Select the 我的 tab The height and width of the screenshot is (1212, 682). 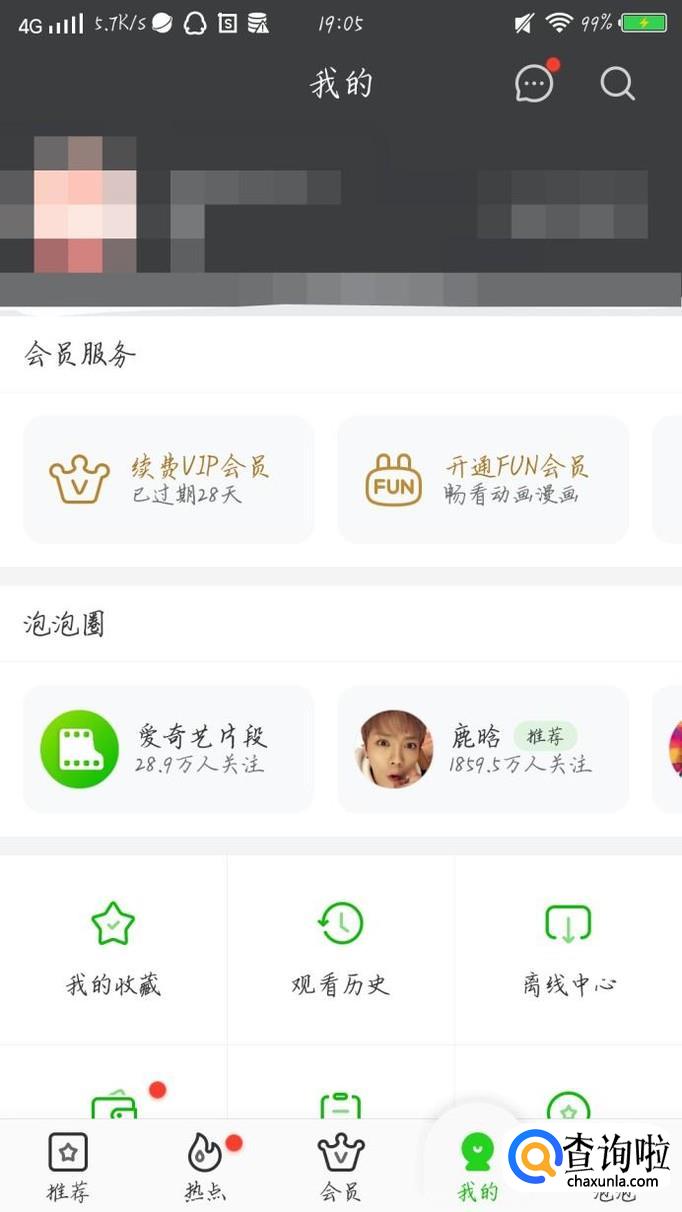click(477, 1167)
